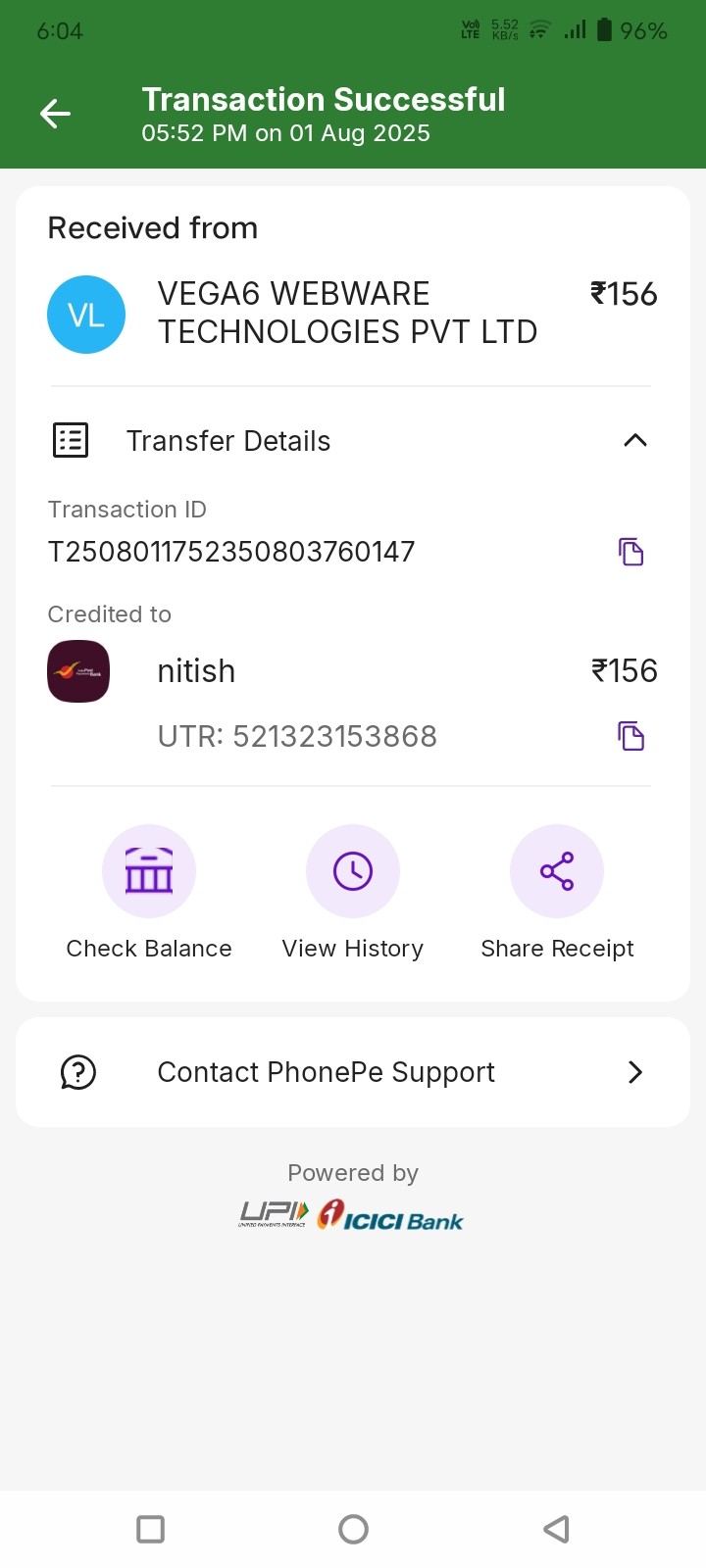Image resolution: width=706 pixels, height=1568 pixels.
Task: Share Receipt of this transaction
Action: [x=557, y=871]
